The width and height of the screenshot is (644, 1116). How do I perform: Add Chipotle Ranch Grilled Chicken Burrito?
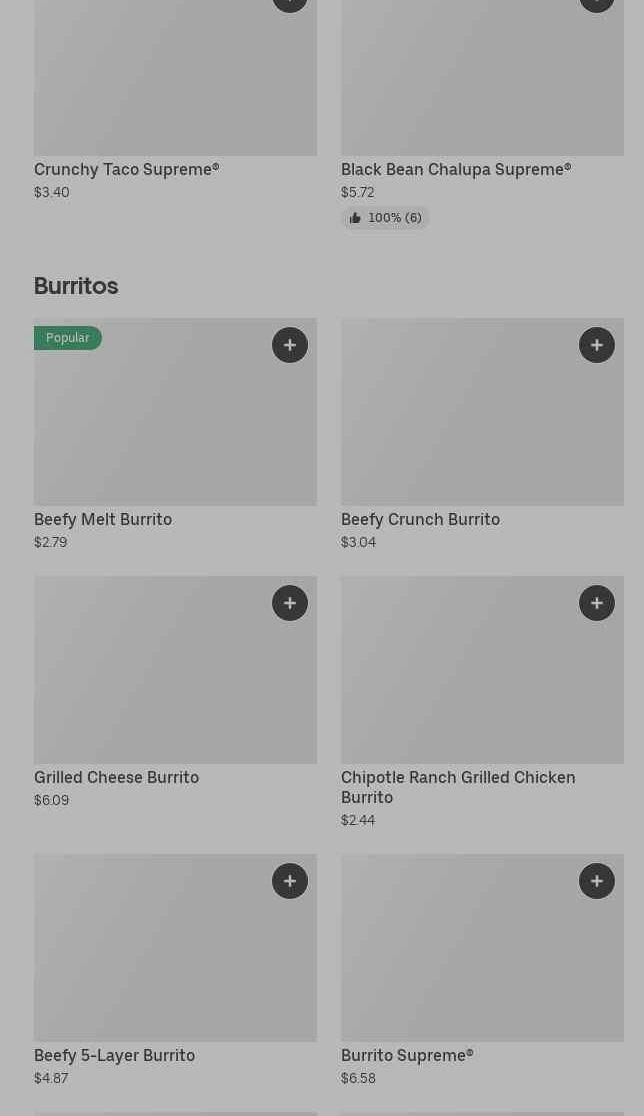pos(597,603)
